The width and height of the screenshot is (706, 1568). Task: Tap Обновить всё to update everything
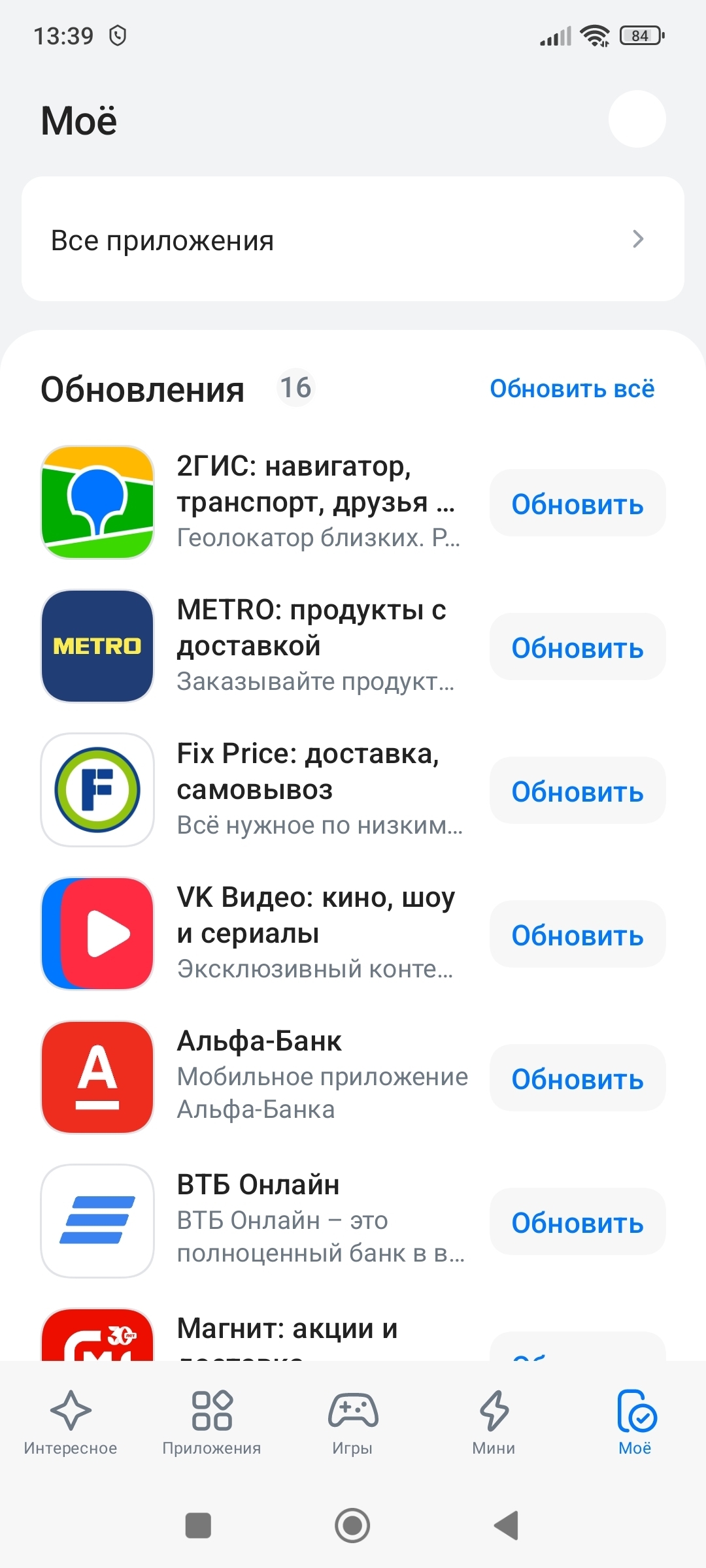pyautogui.click(x=572, y=389)
